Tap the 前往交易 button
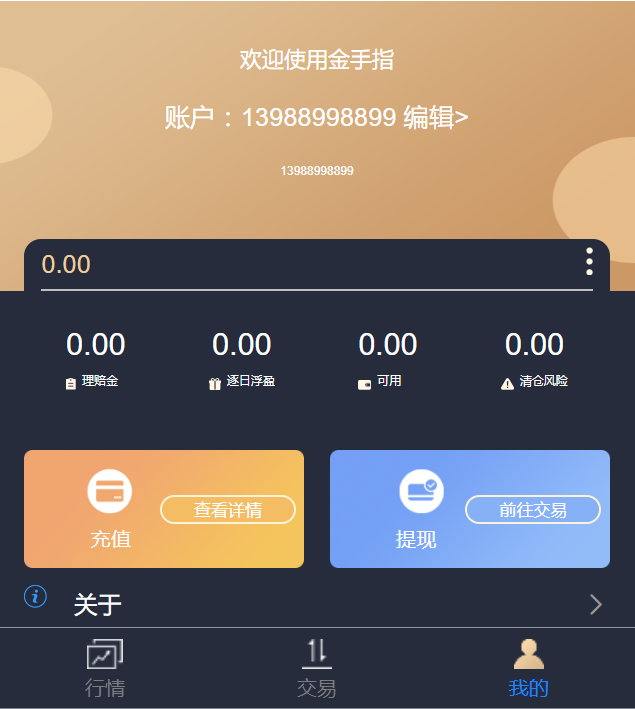The width and height of the screenshot is (635, 709). [532, 510]
